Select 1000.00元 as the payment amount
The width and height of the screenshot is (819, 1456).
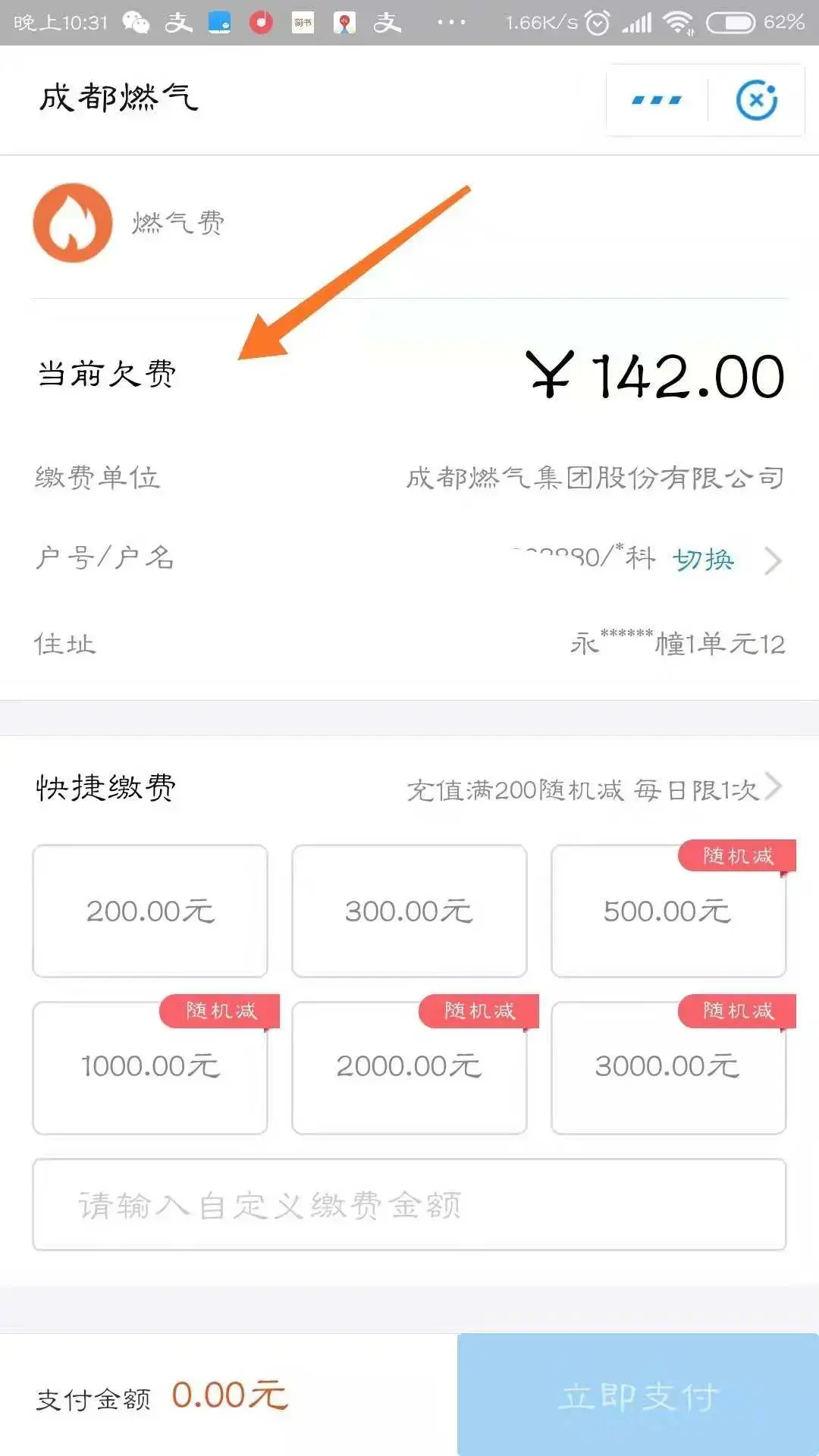[x=150, y=1067]
